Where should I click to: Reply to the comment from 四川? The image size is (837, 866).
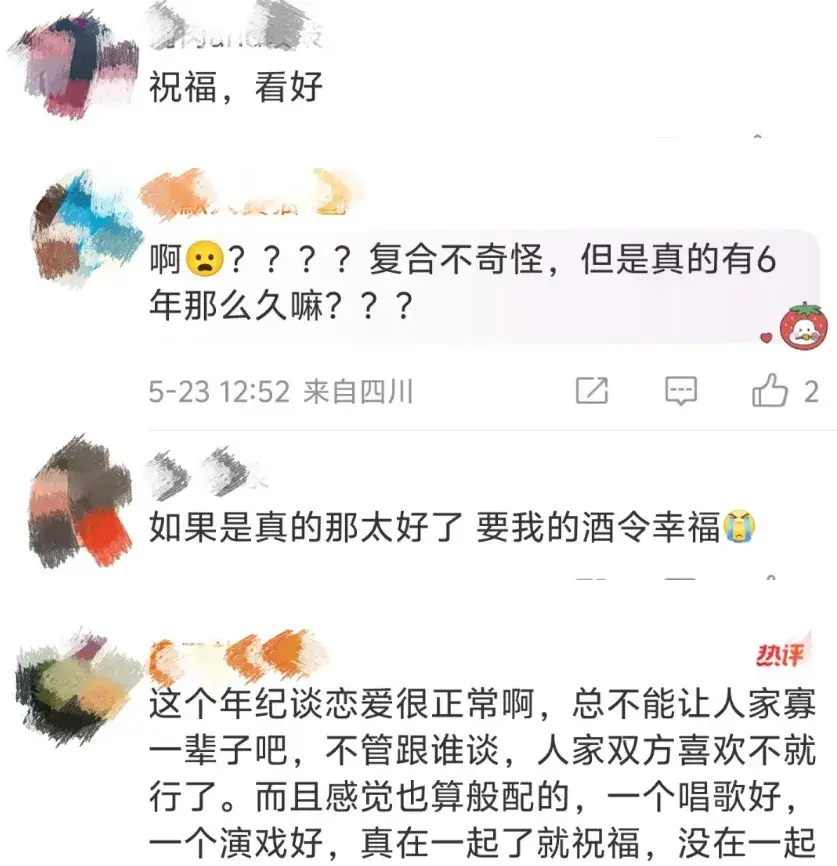pos(681,391)
